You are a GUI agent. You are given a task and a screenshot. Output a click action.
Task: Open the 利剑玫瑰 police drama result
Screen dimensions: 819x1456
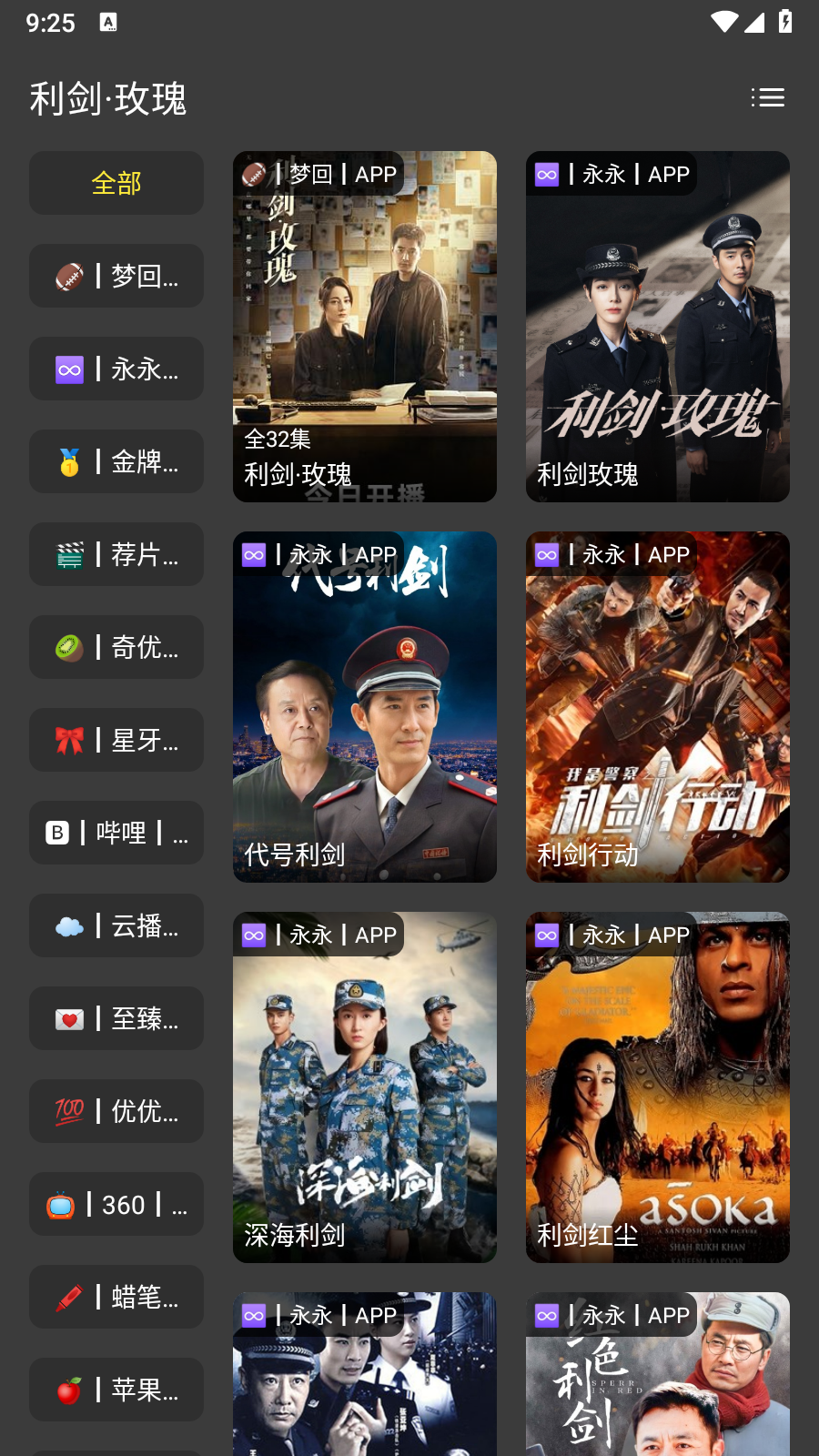657,326
